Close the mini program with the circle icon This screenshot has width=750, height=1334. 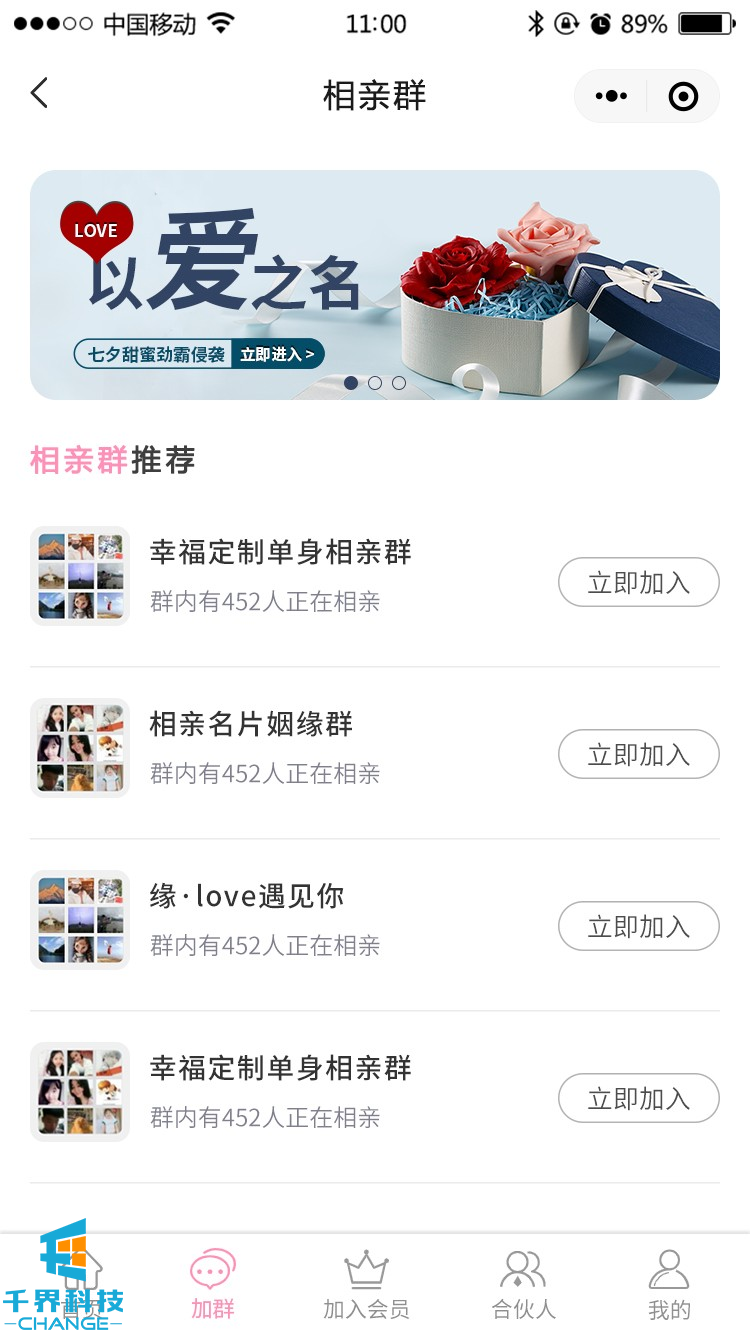(683, 96)
